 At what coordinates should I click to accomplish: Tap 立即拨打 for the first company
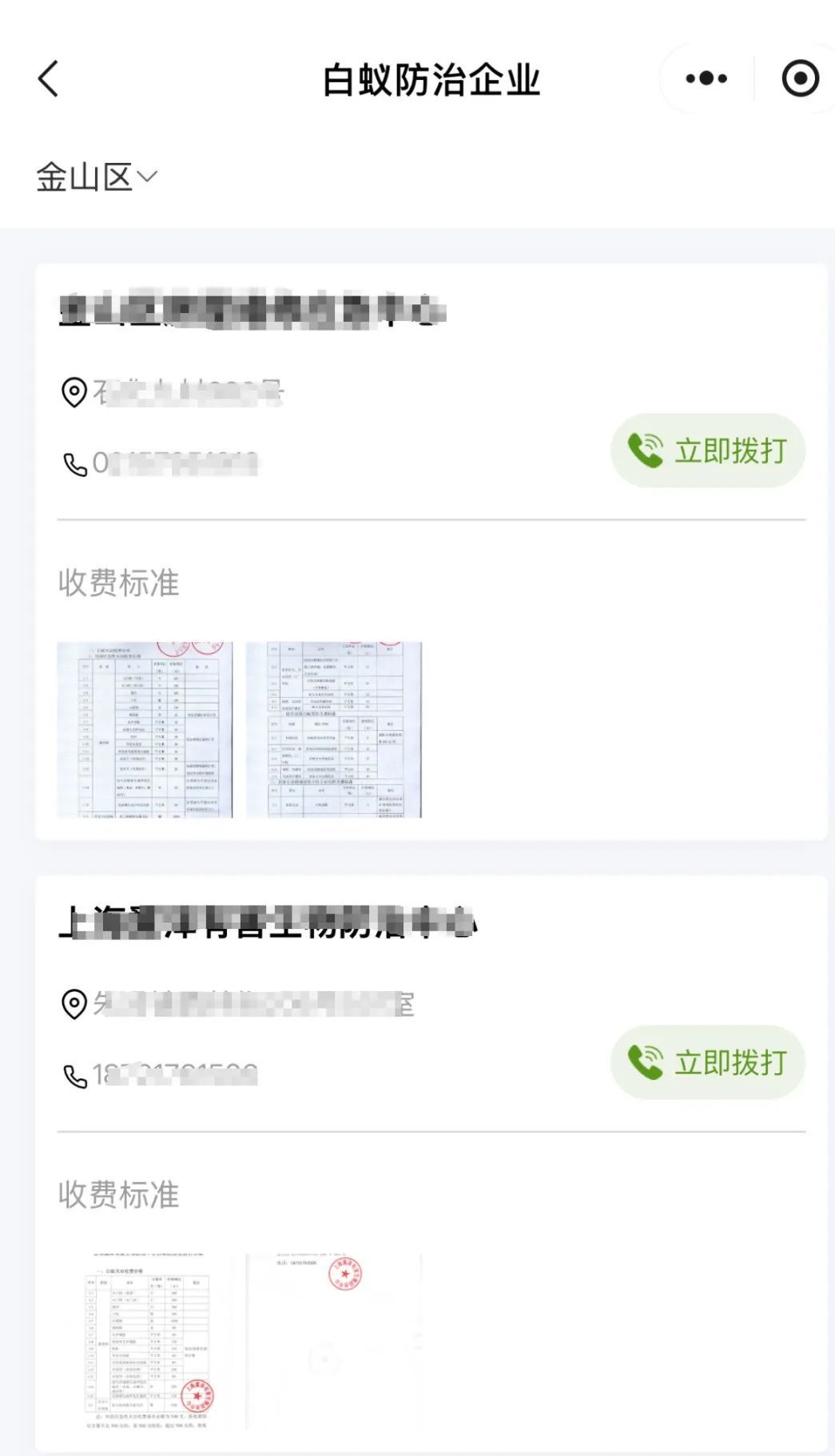click(x=707, y=451)
